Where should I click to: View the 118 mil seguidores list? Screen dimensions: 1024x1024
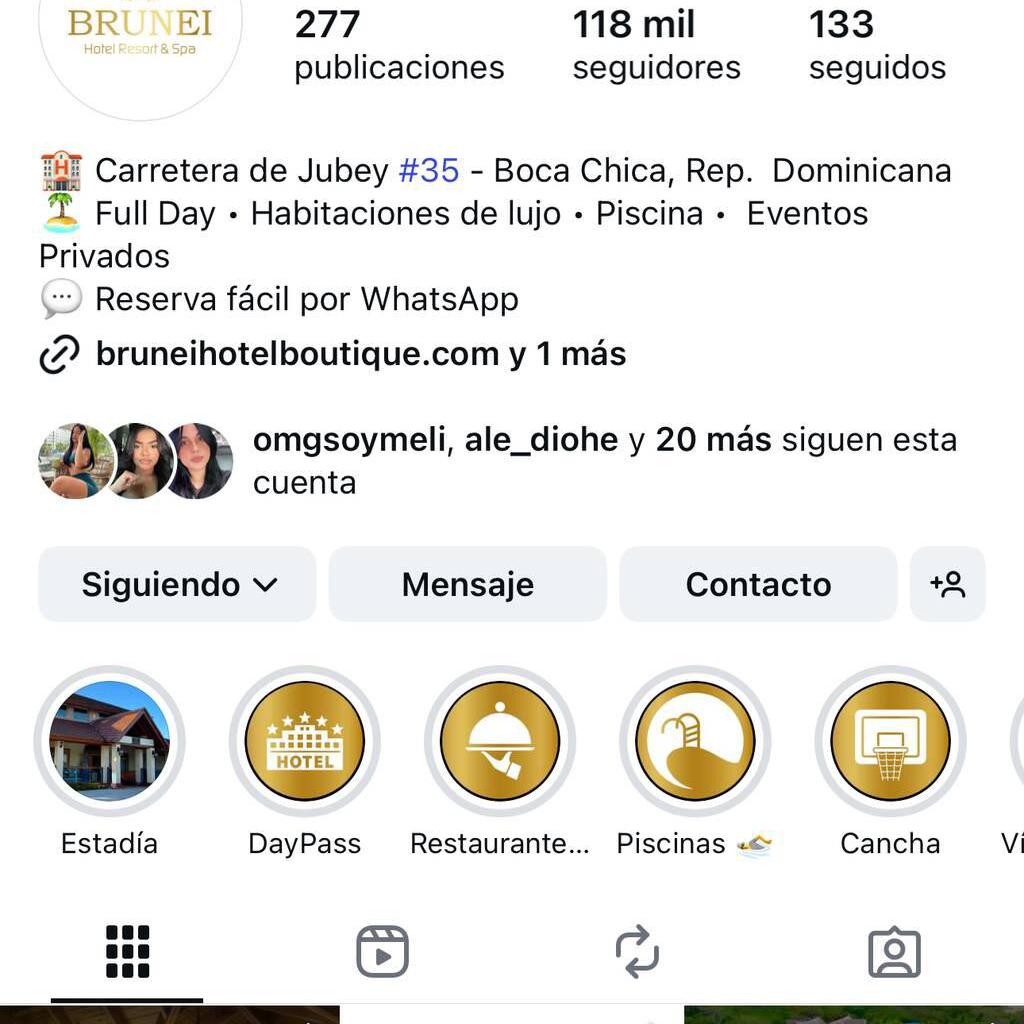656,45
